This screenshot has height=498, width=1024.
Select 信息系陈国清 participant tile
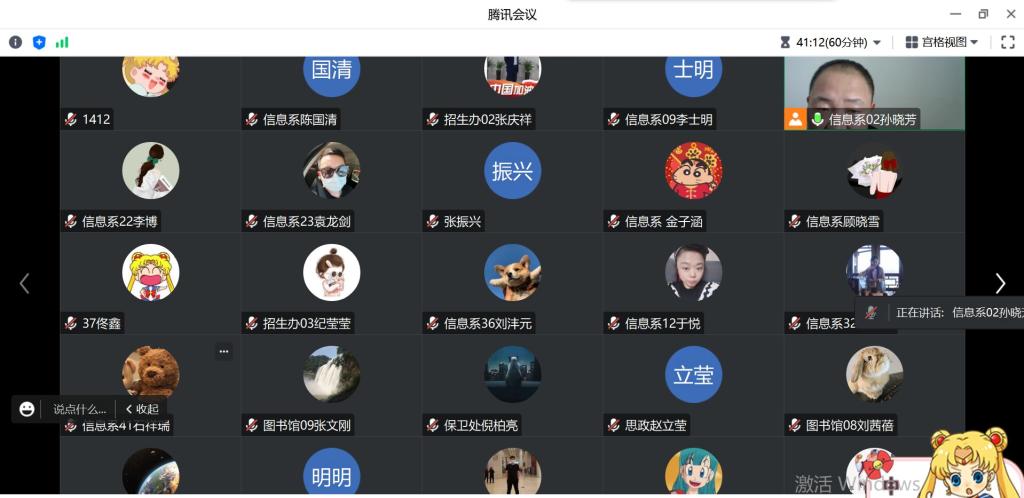(x=331, y=92)
